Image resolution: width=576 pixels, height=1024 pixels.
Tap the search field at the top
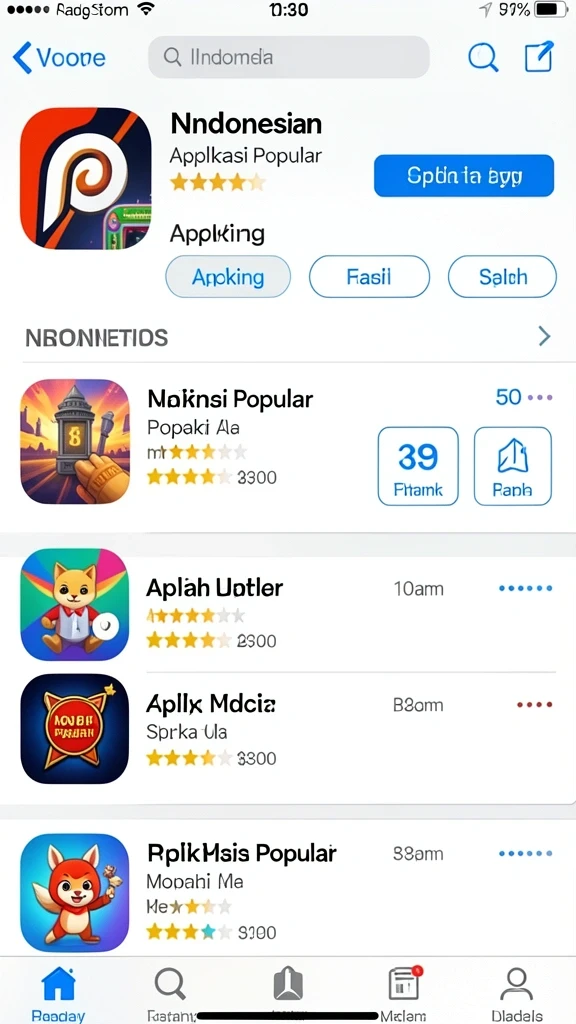pos(289,57)
